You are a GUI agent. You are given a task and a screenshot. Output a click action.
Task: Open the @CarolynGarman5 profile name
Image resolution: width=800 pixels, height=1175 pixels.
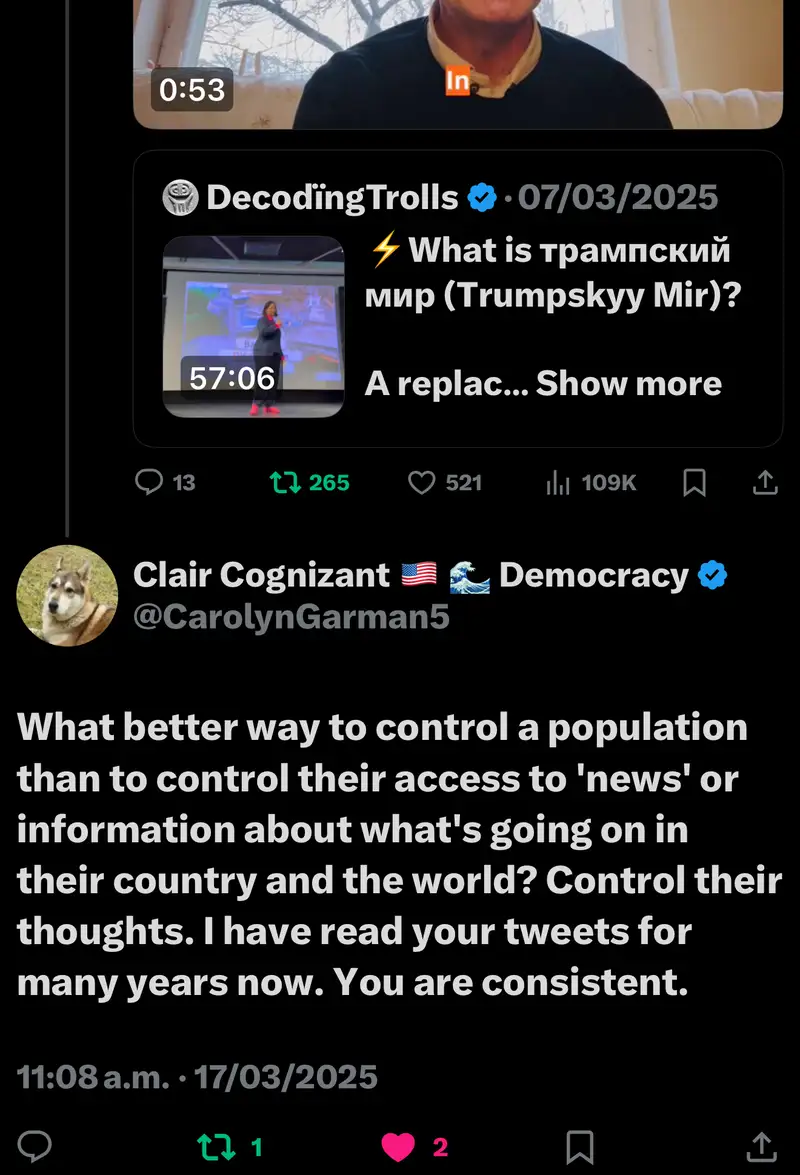pos(291,618)
